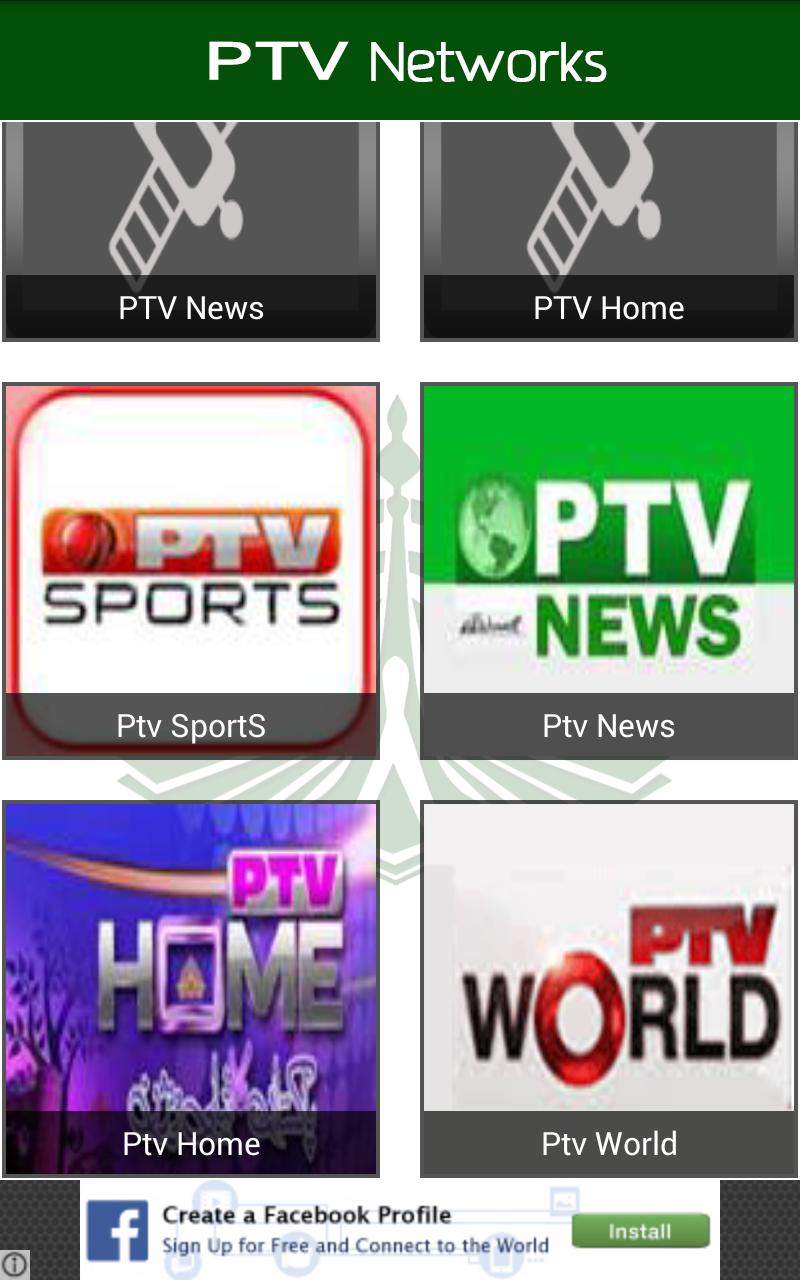The height and width of the screenshot is (1280, 800).
Task: Open the PTV Home satellite channel icon
Action: coord(608,200)
